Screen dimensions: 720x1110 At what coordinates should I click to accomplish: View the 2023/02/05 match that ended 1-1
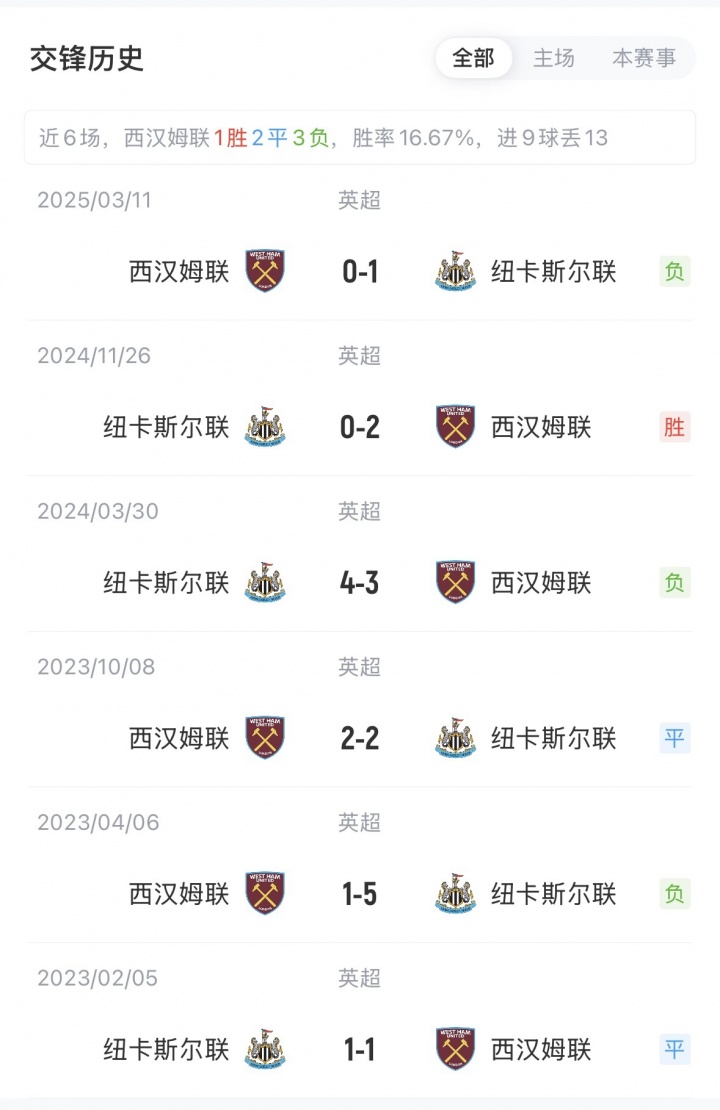(360, 1049)
